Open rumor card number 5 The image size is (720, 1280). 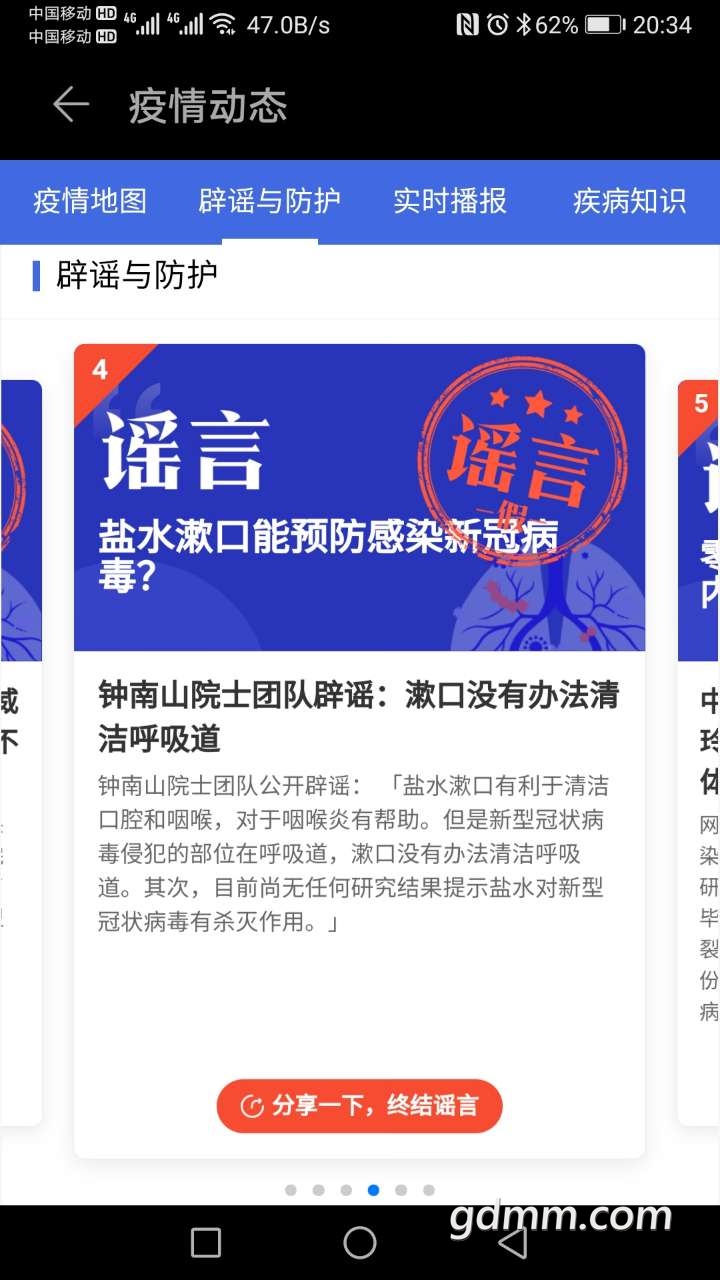699,752
